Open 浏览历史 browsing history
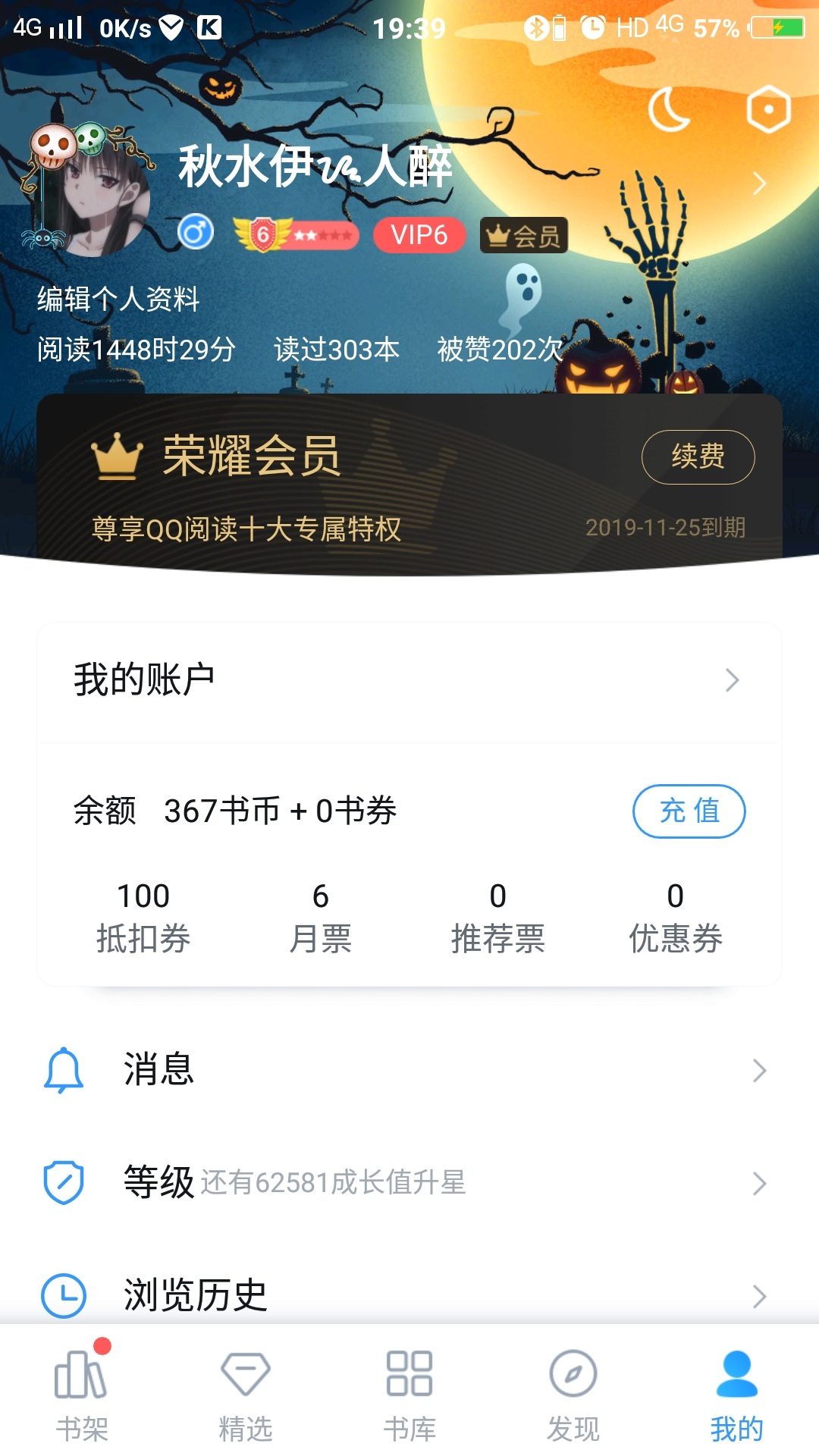 point(409,1294)
